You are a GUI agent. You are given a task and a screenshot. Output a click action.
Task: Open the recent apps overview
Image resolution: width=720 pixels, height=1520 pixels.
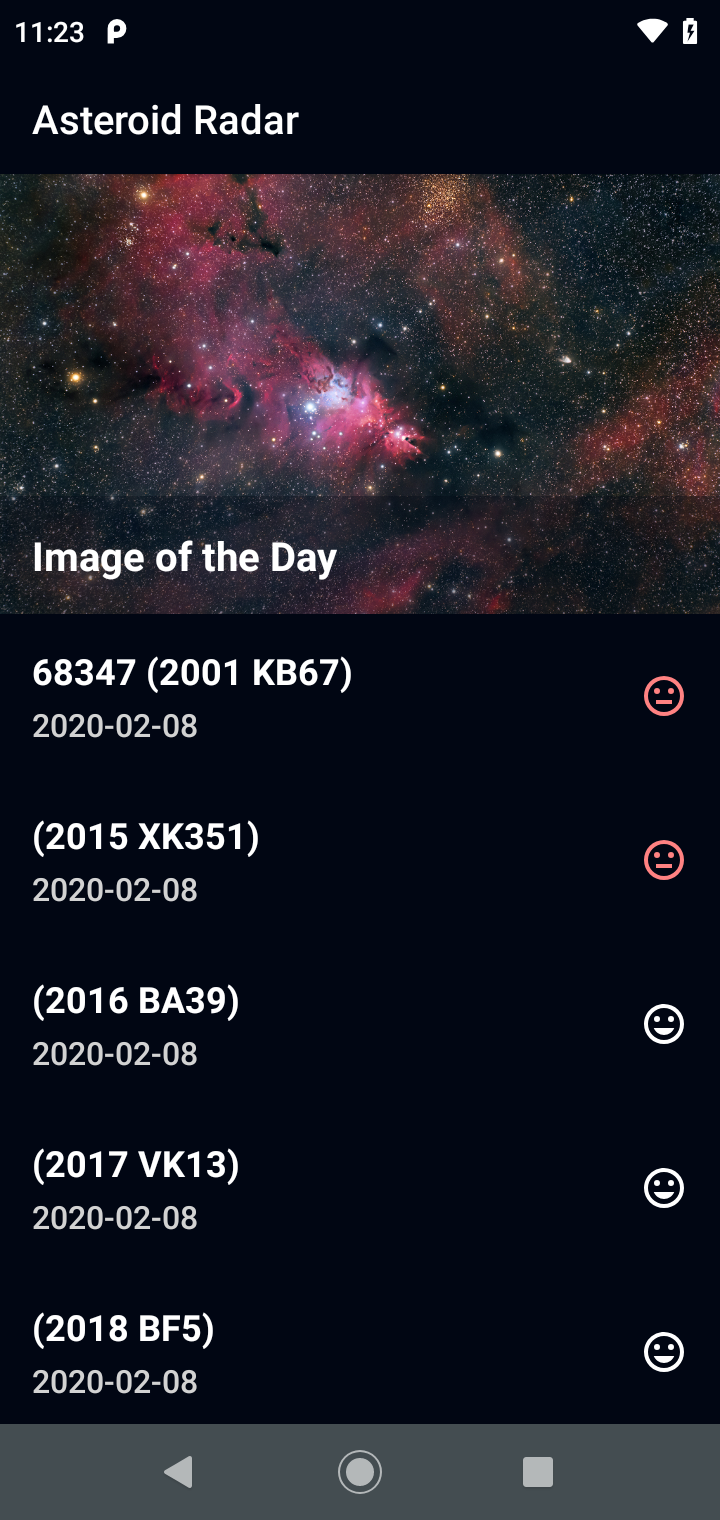[538, 1472]
